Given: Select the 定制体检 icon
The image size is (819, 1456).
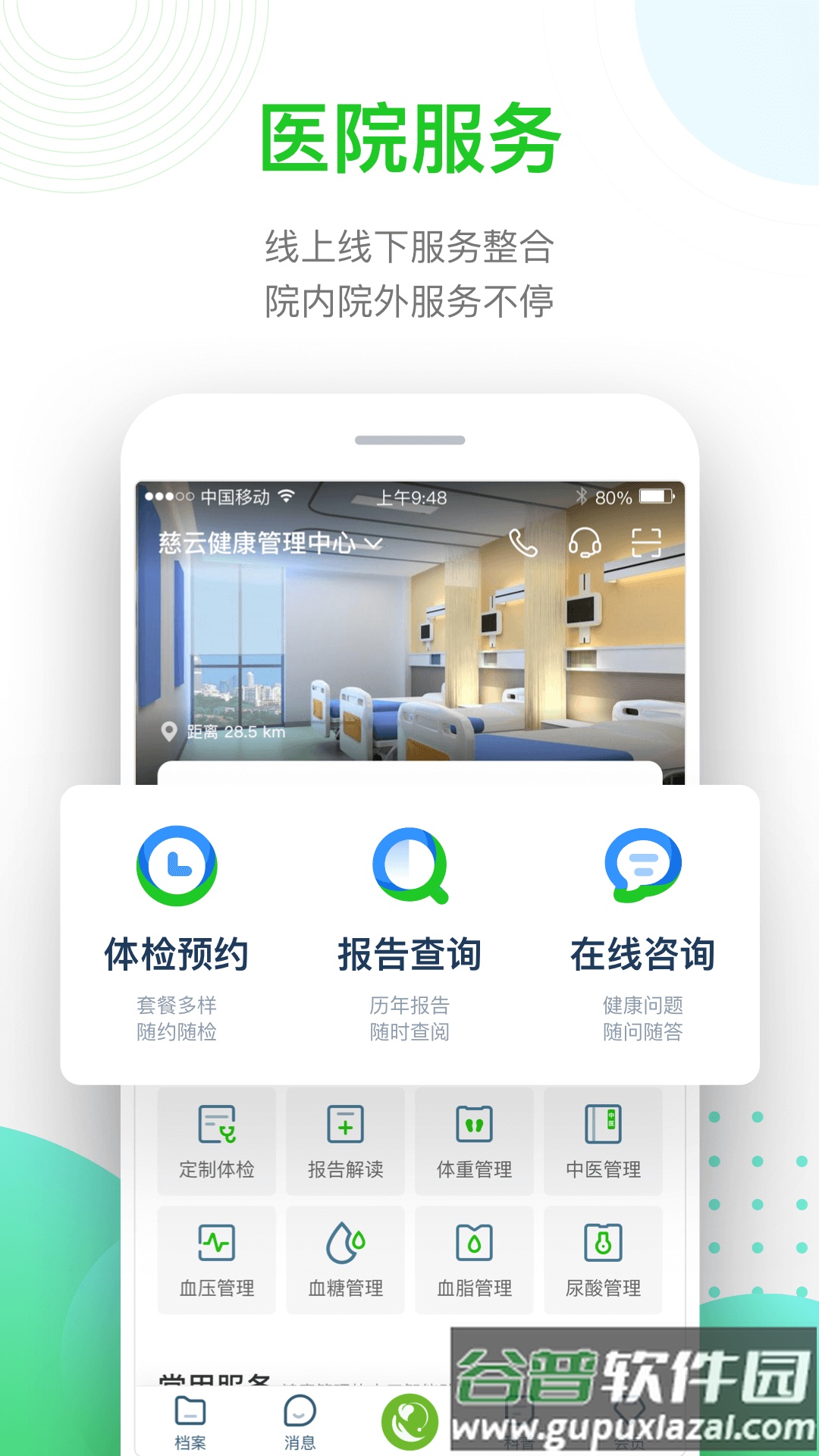Looking at the screenshot, I should click(216, 1123).
